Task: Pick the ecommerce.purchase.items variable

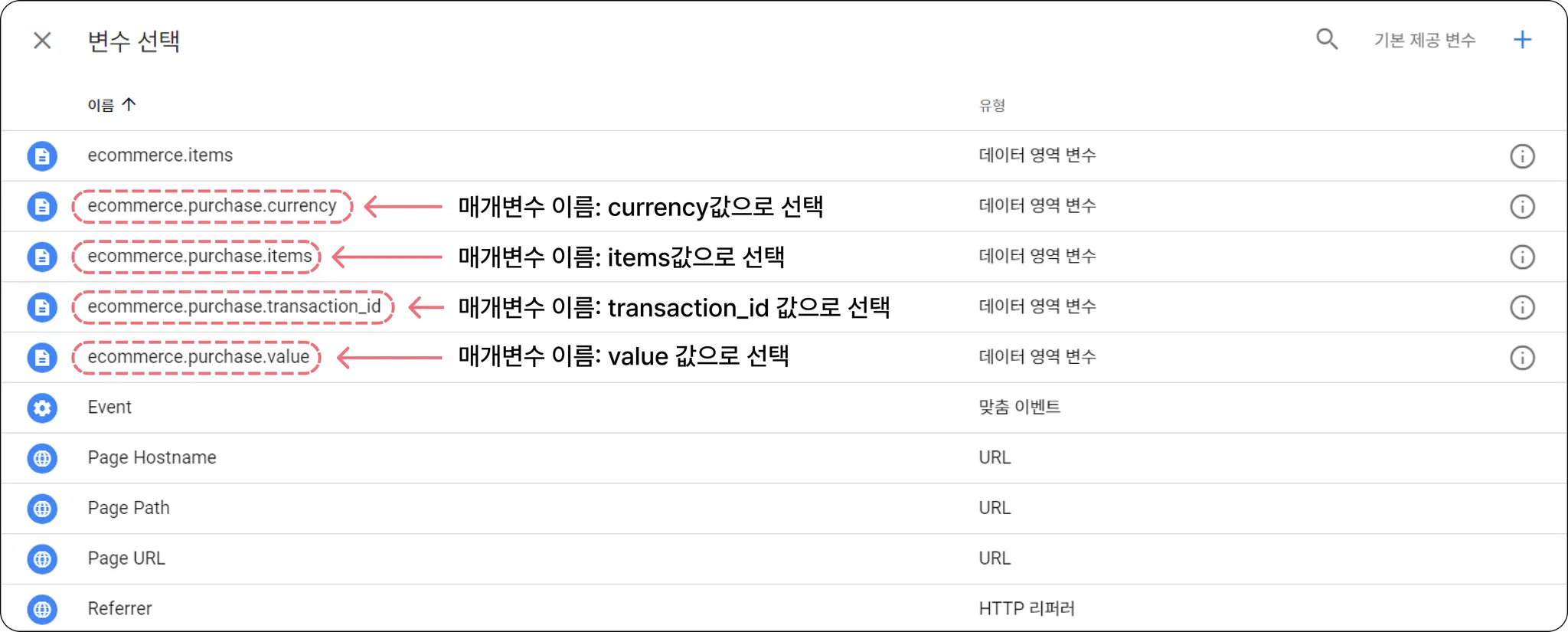Action: [x=200, y=257]
